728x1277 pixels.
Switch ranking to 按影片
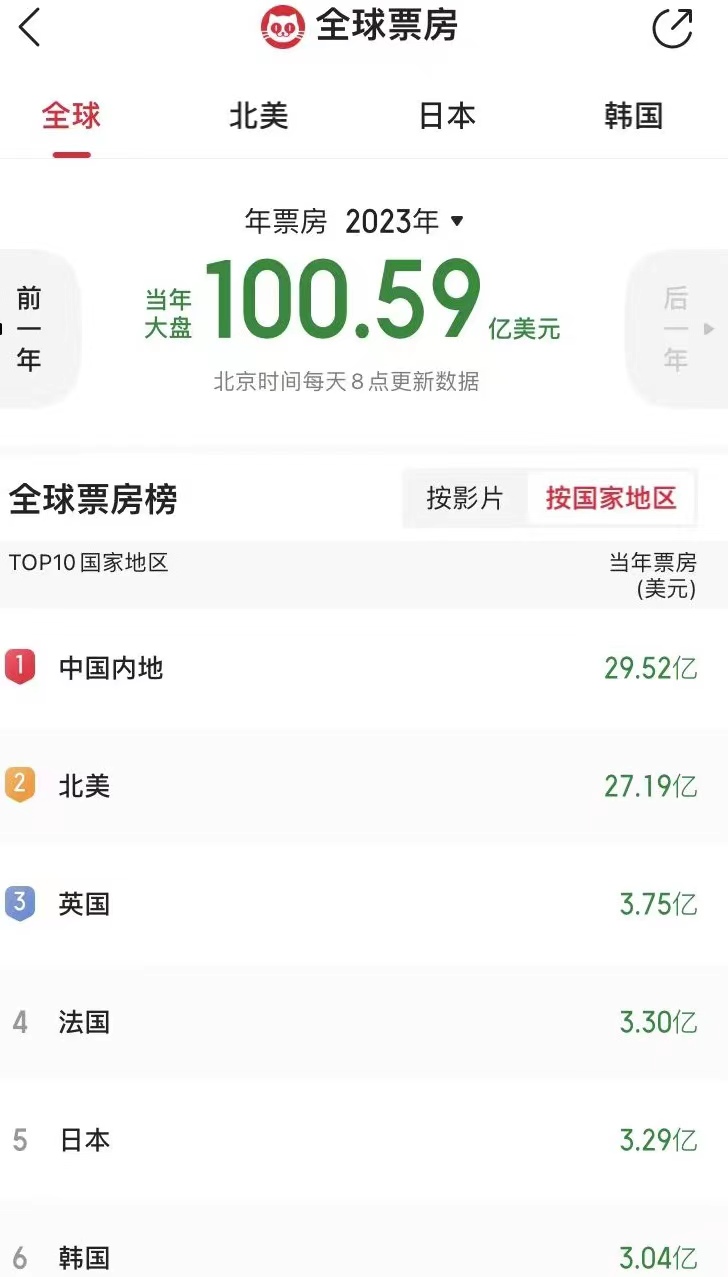tap(464, 498)
